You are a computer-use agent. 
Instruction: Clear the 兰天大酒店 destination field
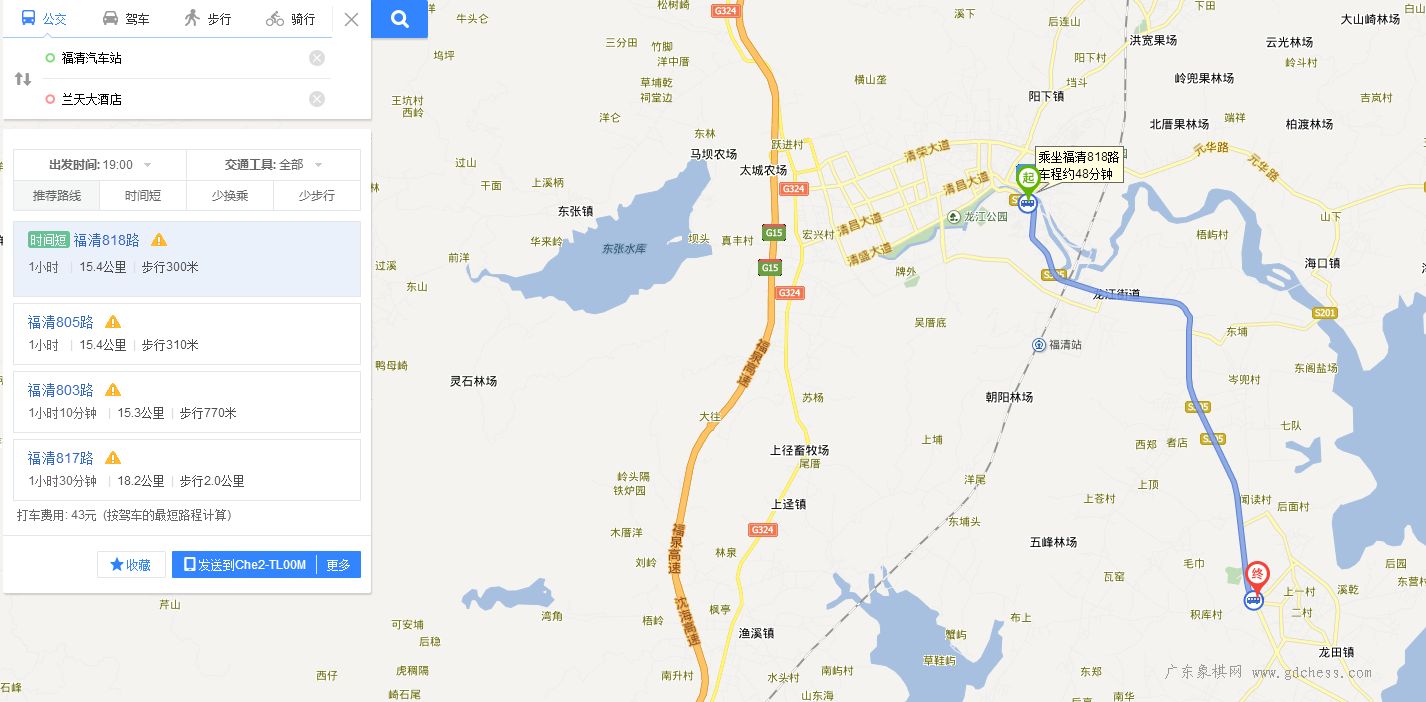point(317,99)
